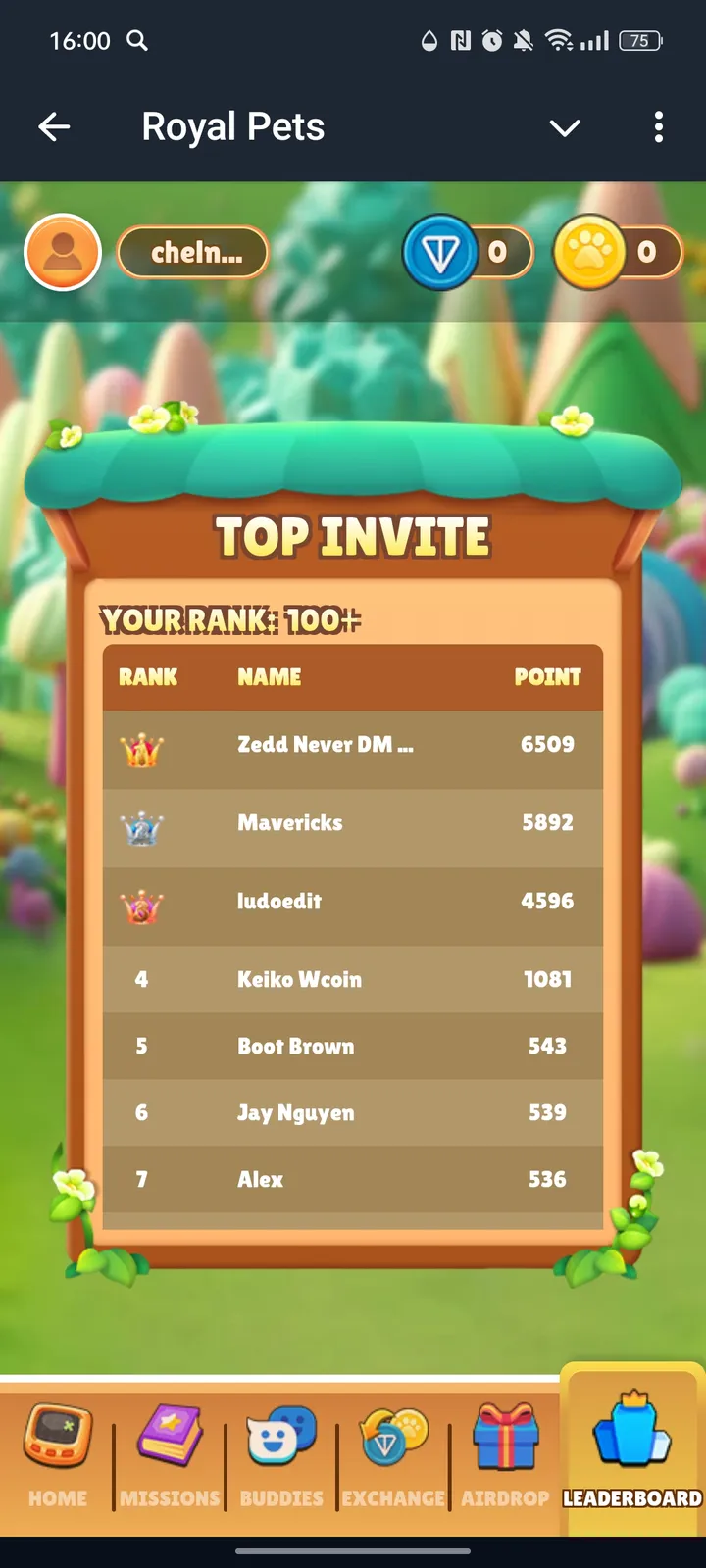Open the player avatar picture
Screen dimensions: 706x1568
click(x=63, y=252)
